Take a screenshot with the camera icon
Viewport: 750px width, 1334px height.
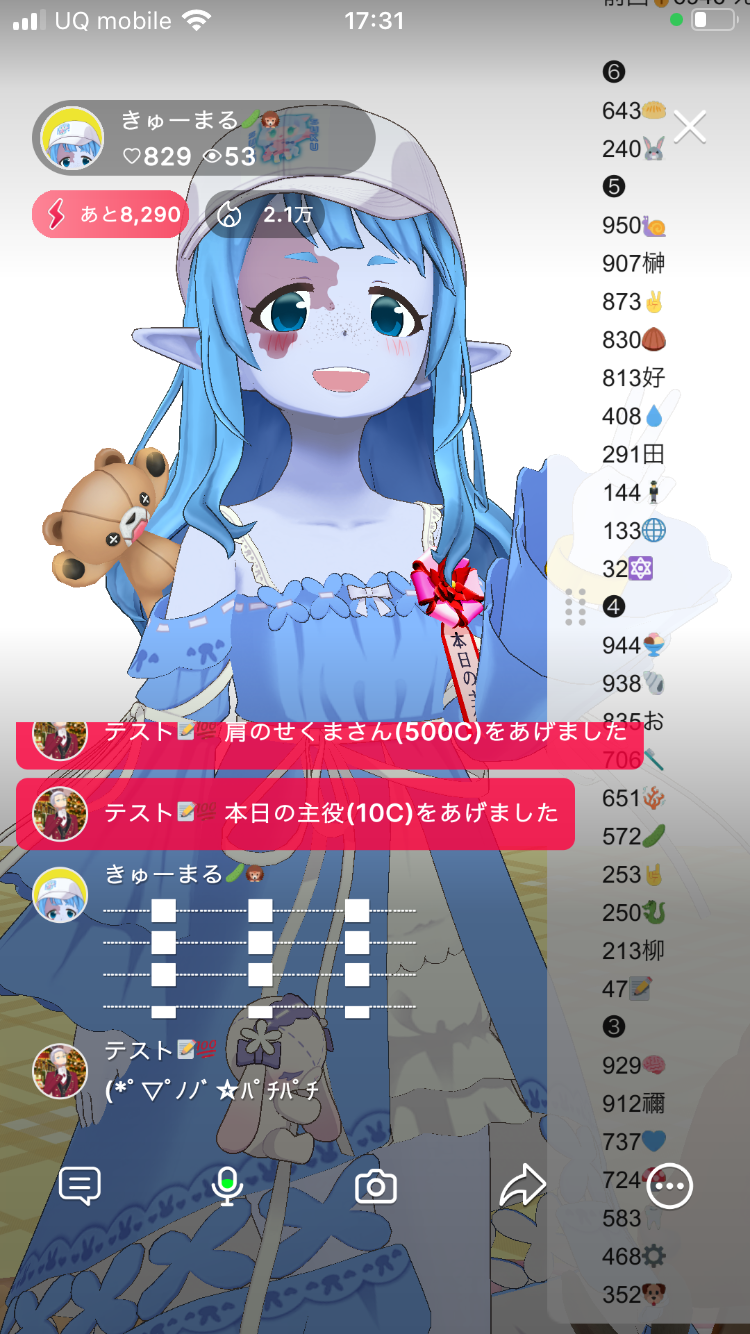pos(376,1187)
